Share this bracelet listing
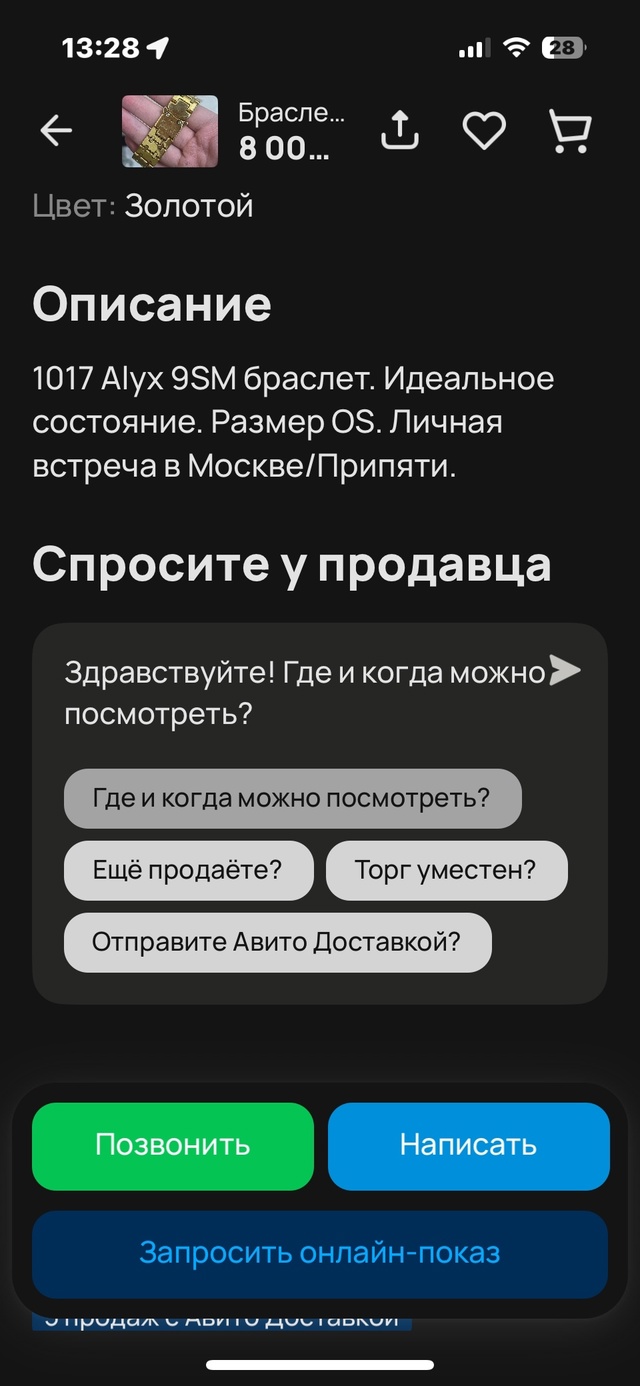 [400, 131]
